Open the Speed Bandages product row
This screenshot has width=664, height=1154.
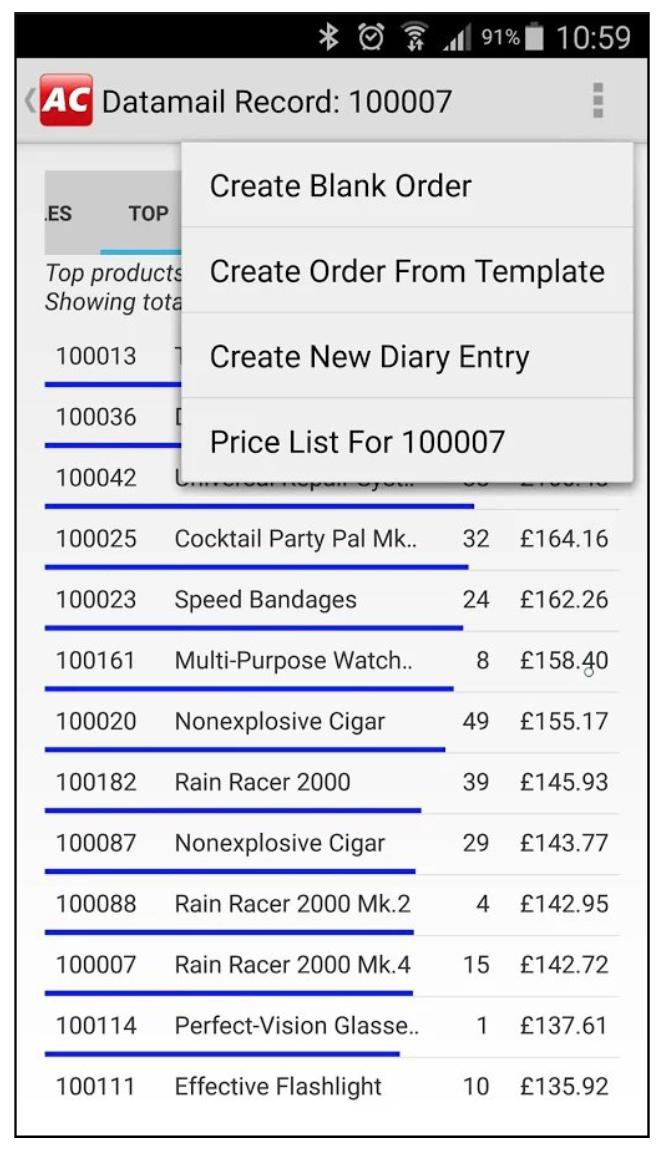point(332,600)
